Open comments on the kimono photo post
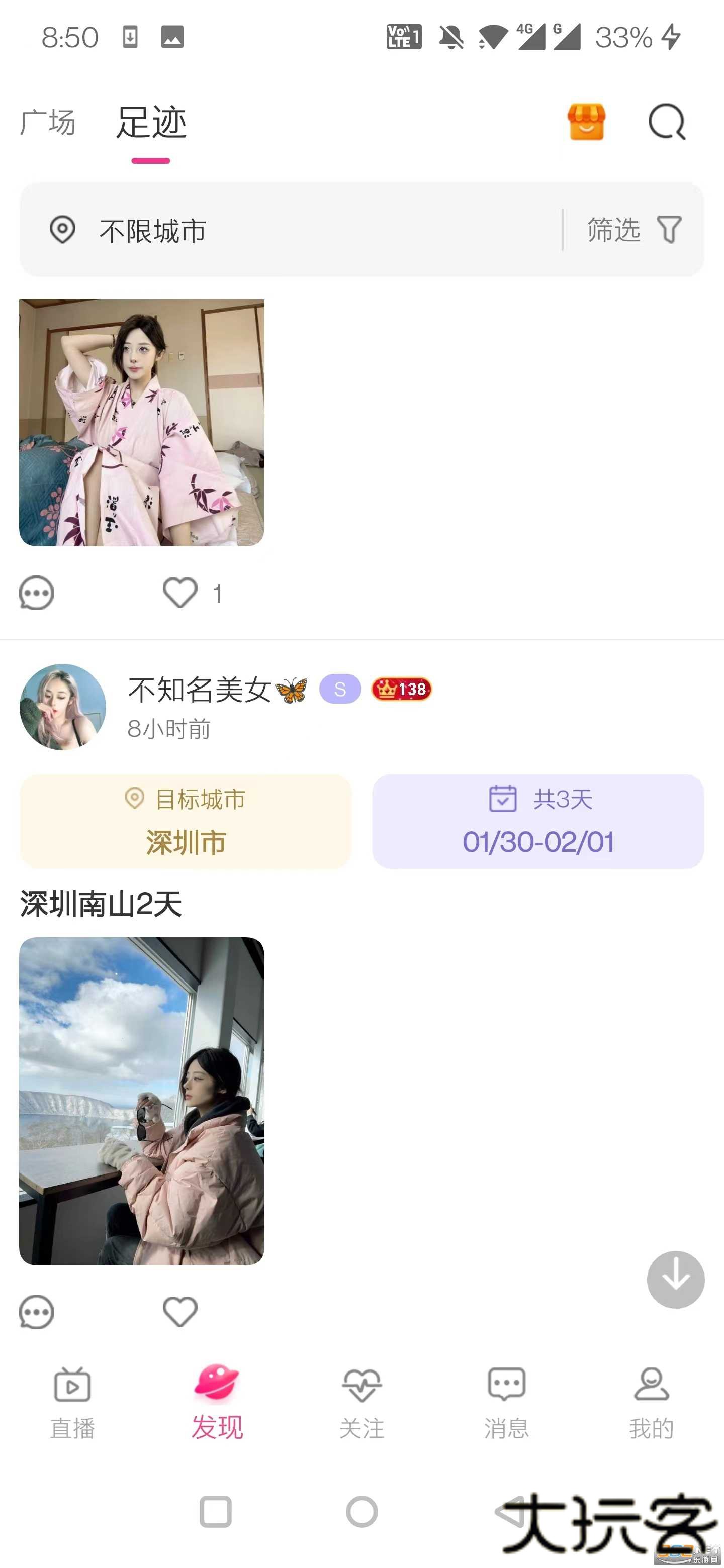 pos(36,592)
